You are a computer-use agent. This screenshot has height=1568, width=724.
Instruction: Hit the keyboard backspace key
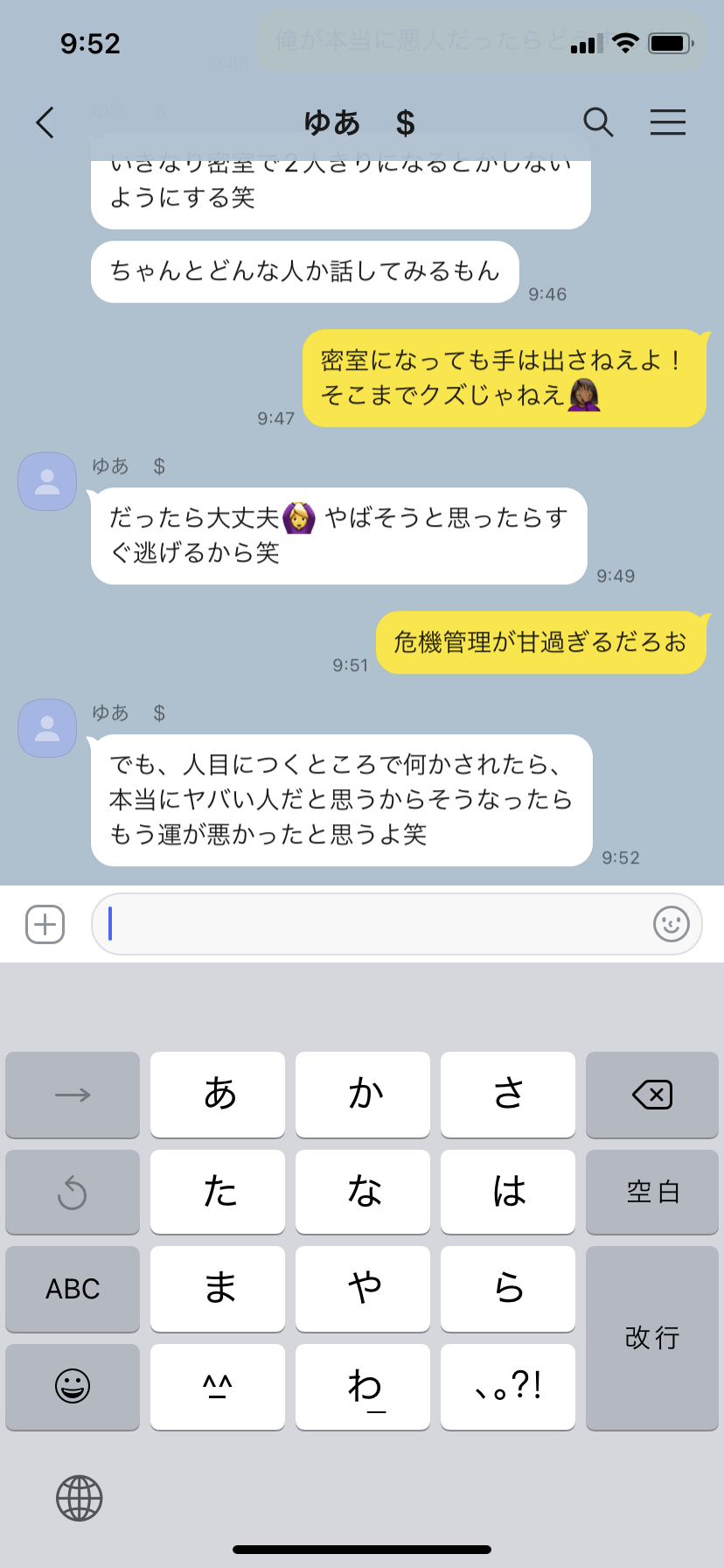(x=652, y=1095)
